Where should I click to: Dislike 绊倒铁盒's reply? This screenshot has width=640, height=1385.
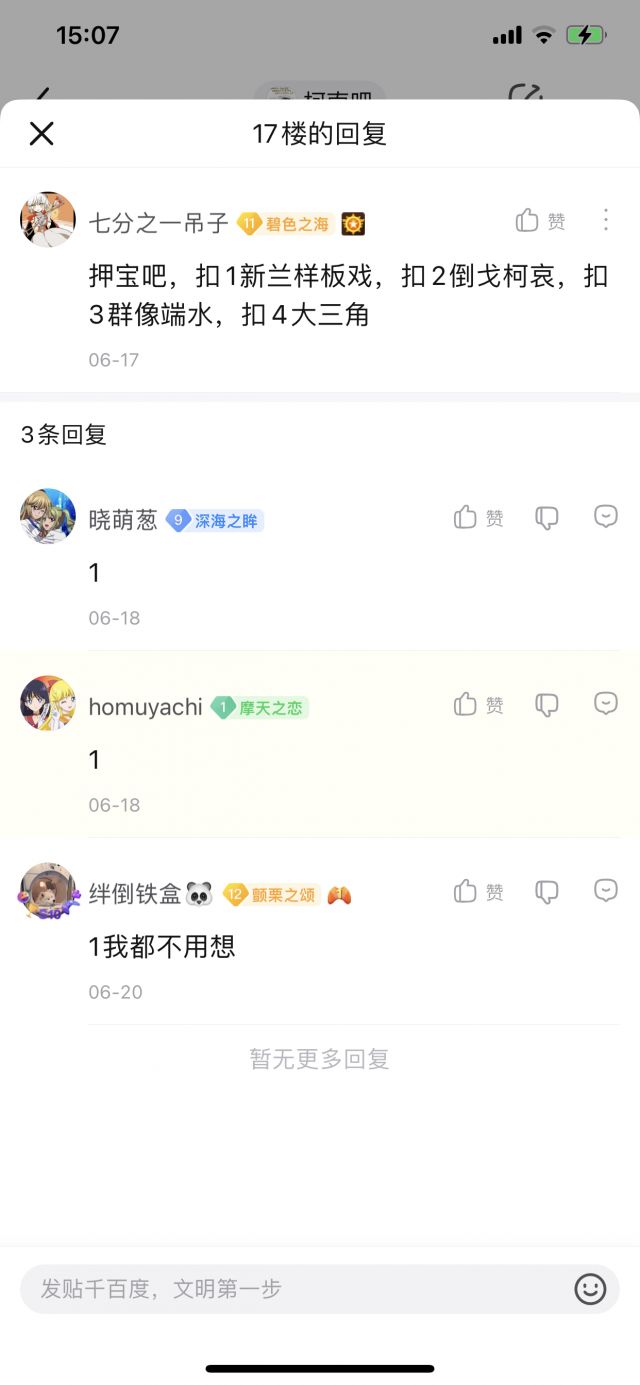coord(546,891)
